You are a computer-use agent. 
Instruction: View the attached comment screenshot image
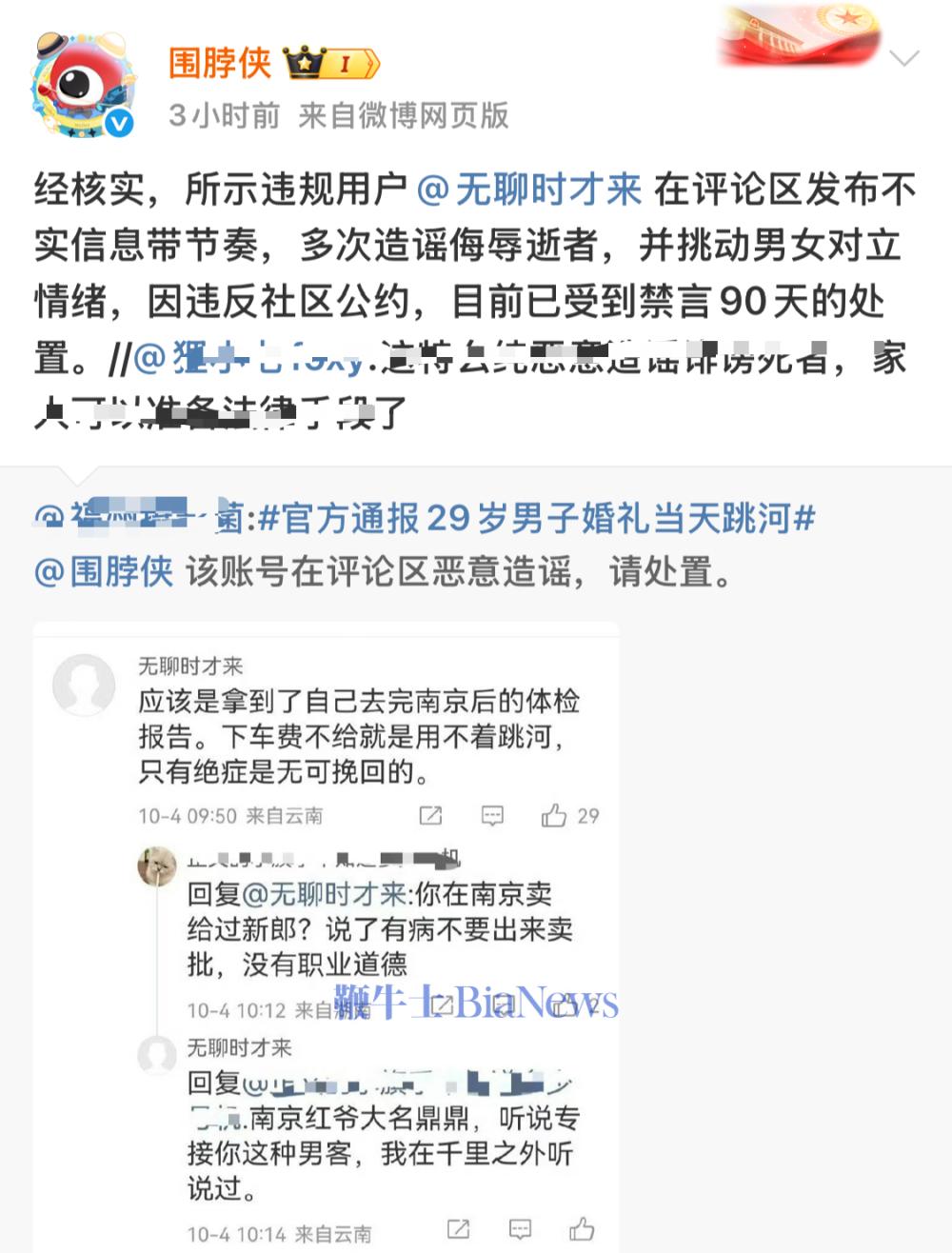(x=326, y=937)
